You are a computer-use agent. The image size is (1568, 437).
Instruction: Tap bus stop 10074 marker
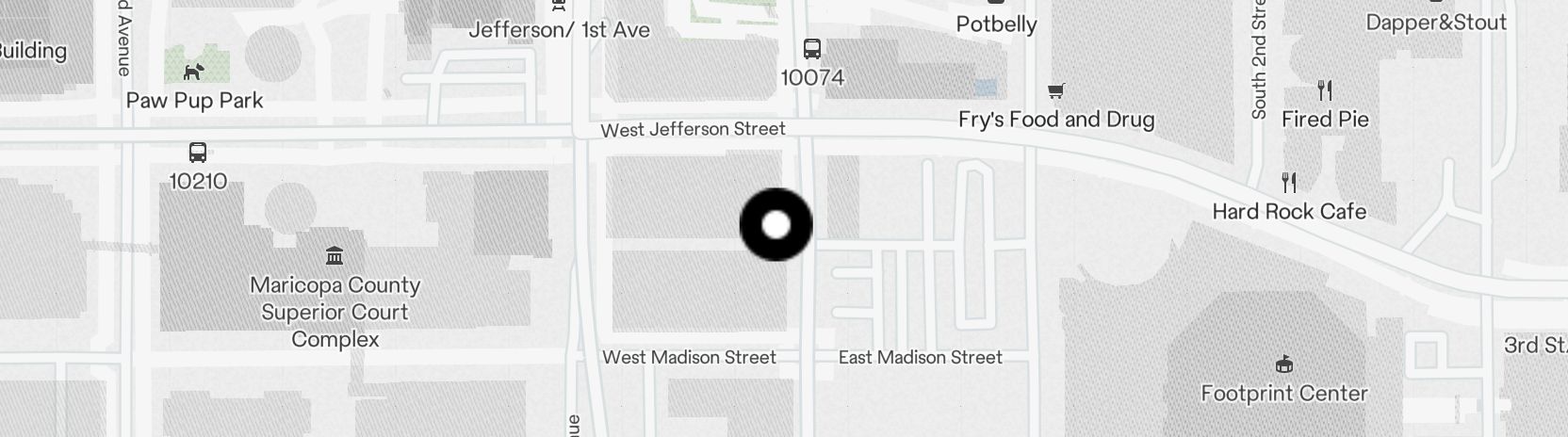pos(811,49)
